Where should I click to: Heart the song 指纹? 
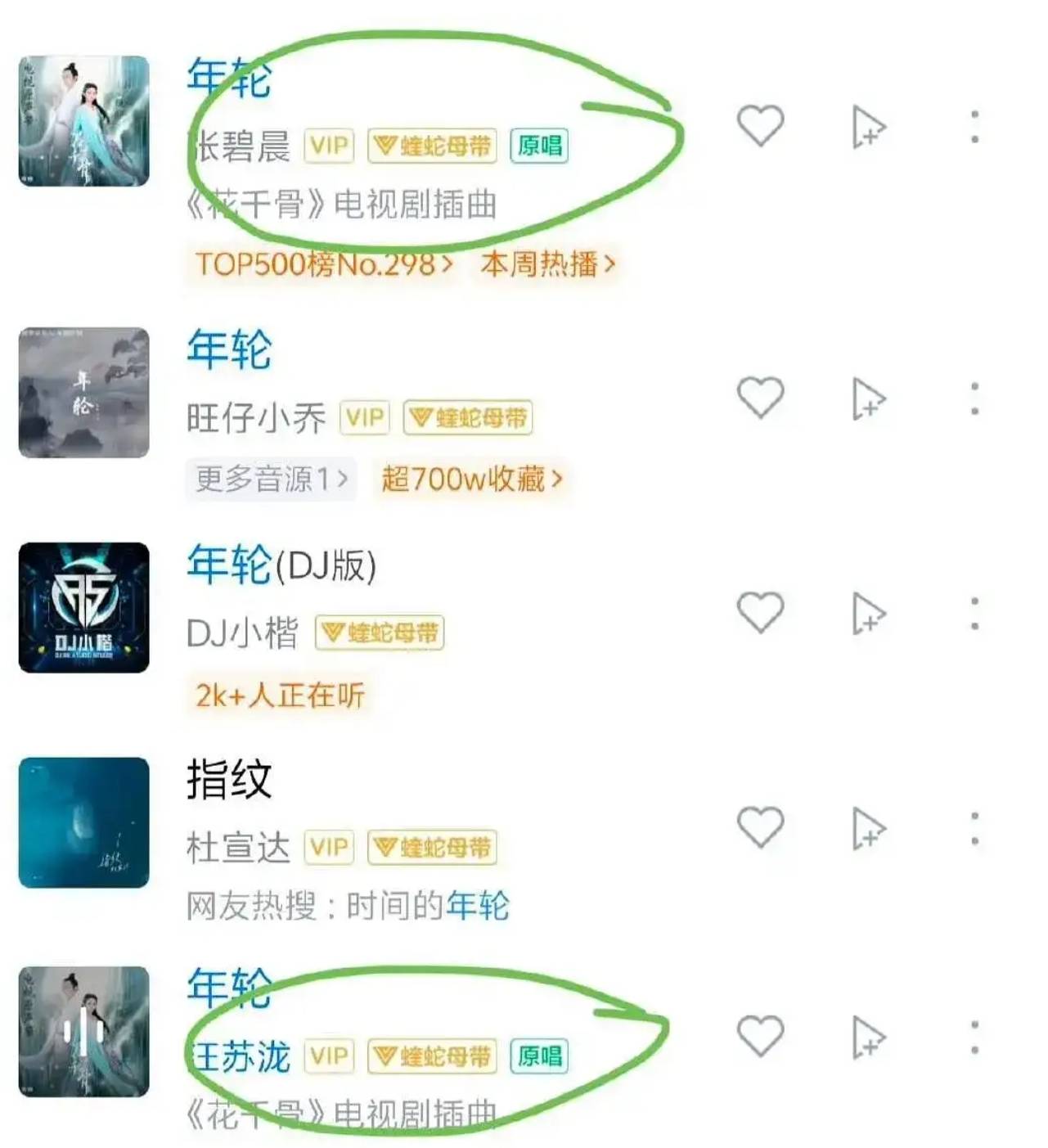pyautogui.click(x=760, y=826)
